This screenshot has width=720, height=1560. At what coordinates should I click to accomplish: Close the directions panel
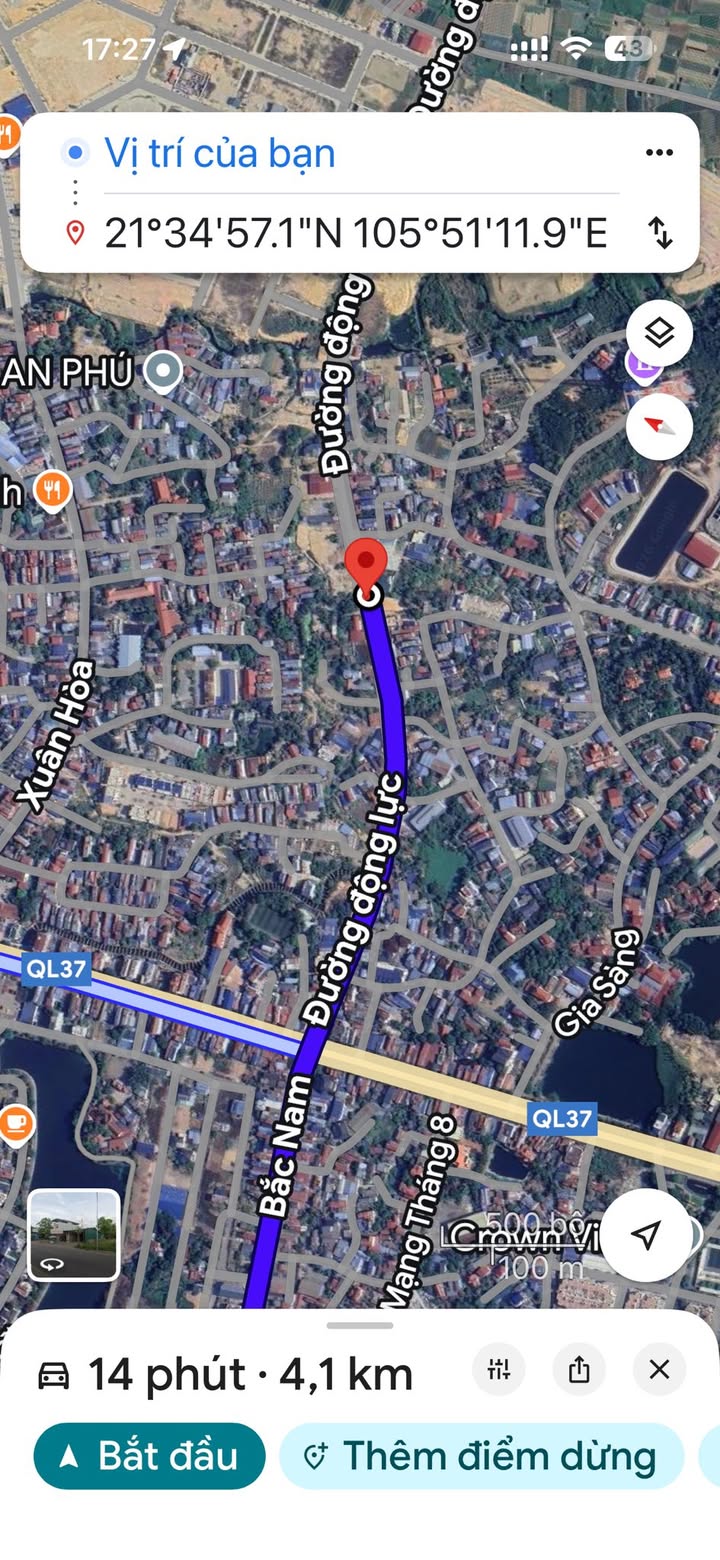(x=659, y=1370)
